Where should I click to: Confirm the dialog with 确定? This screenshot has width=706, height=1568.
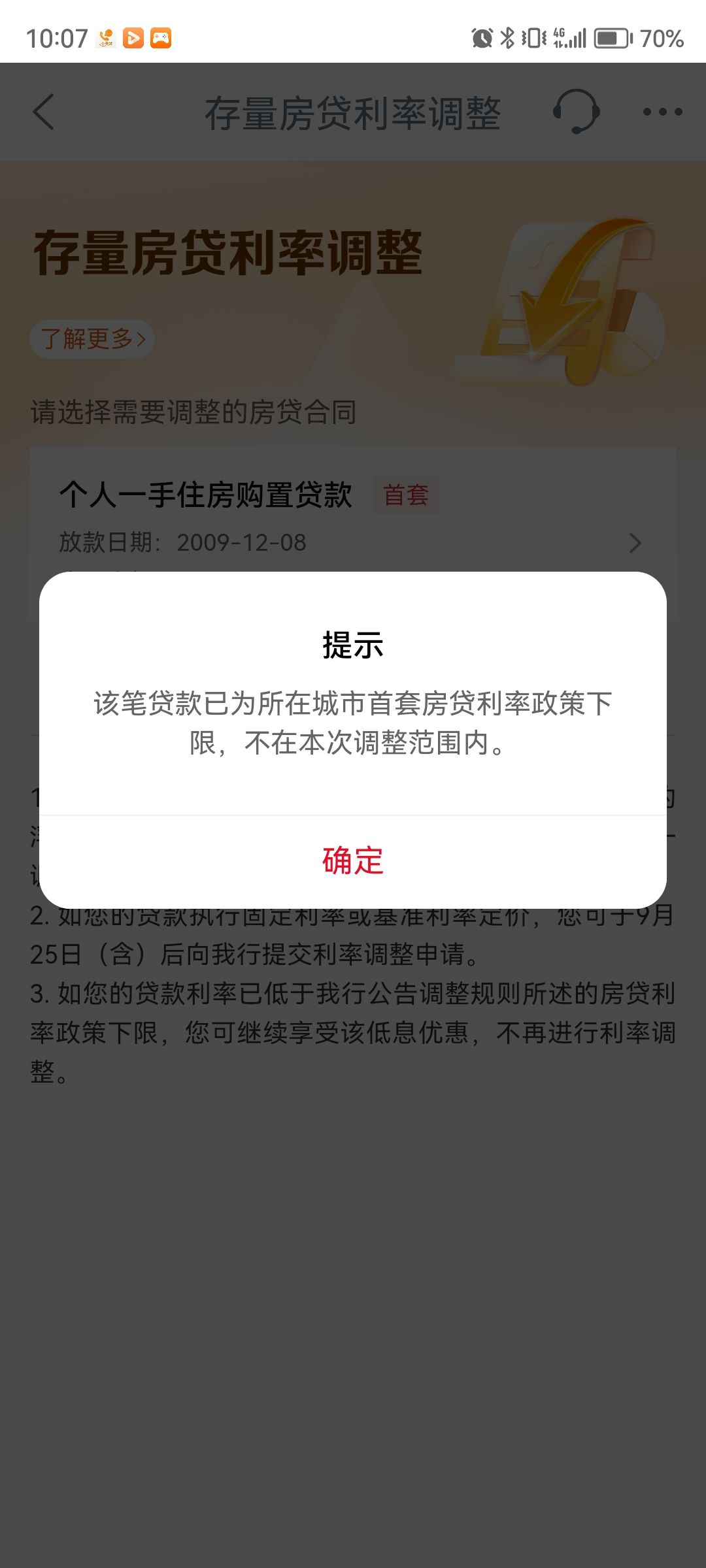[353, 860]
